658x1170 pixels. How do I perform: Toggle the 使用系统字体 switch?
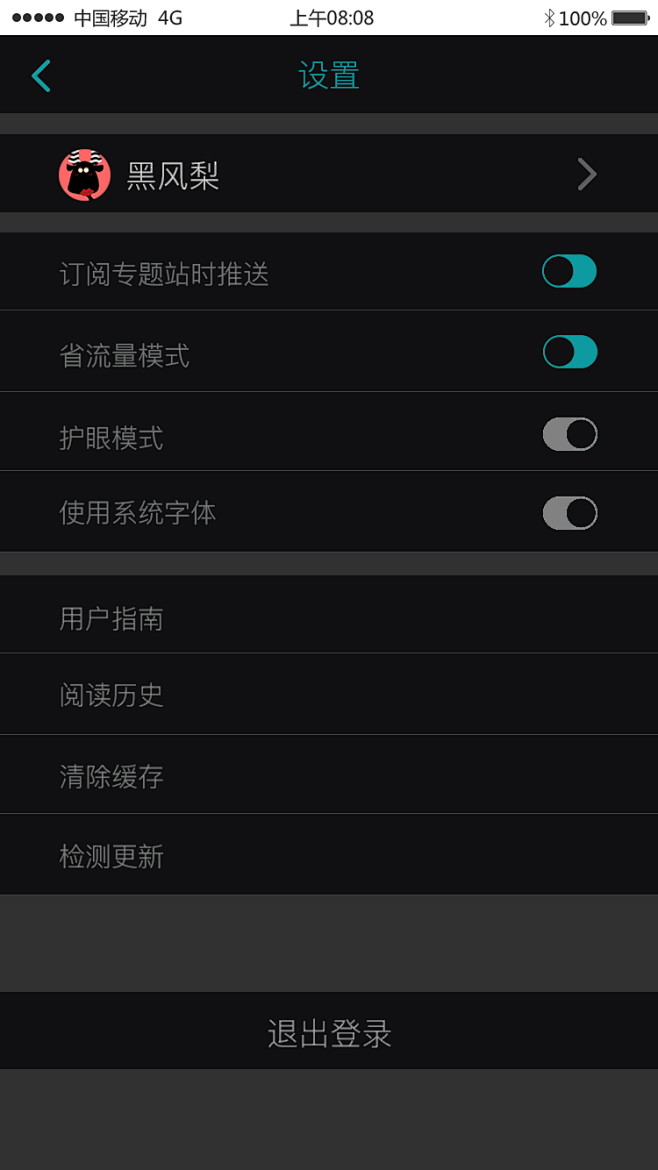click(x=570, y=513)
